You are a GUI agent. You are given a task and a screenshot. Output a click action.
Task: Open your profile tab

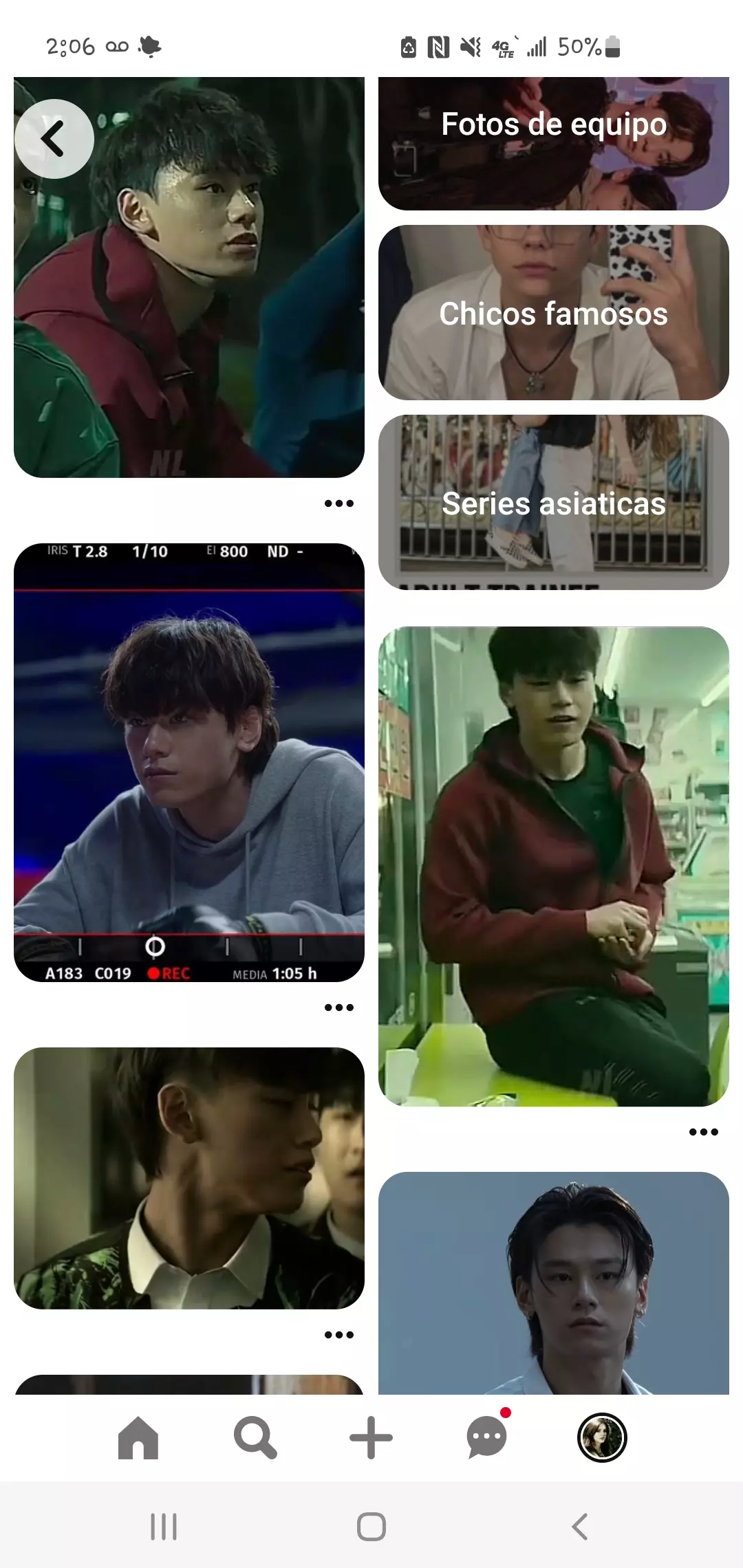coord(602,1437)
